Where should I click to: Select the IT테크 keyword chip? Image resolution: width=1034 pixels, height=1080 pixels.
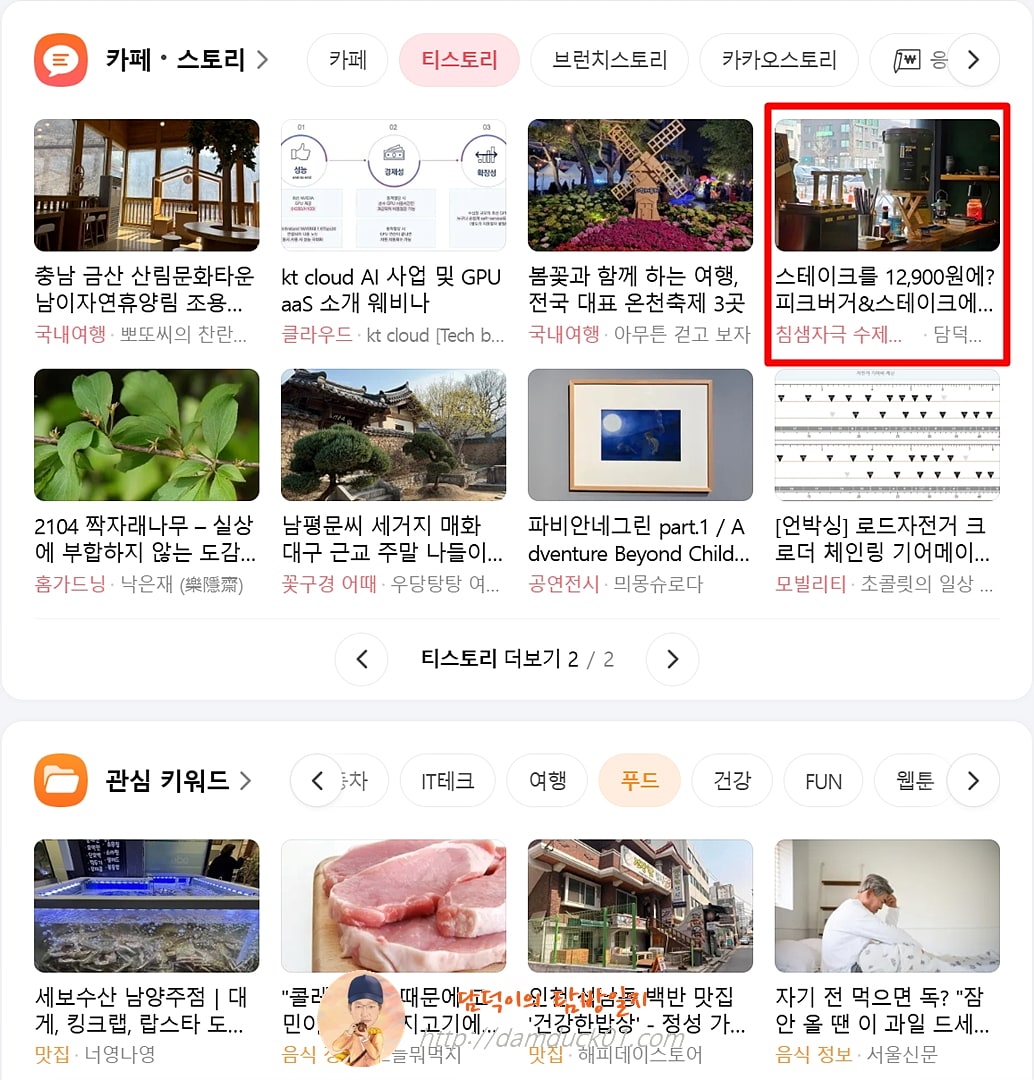point(447,781)
